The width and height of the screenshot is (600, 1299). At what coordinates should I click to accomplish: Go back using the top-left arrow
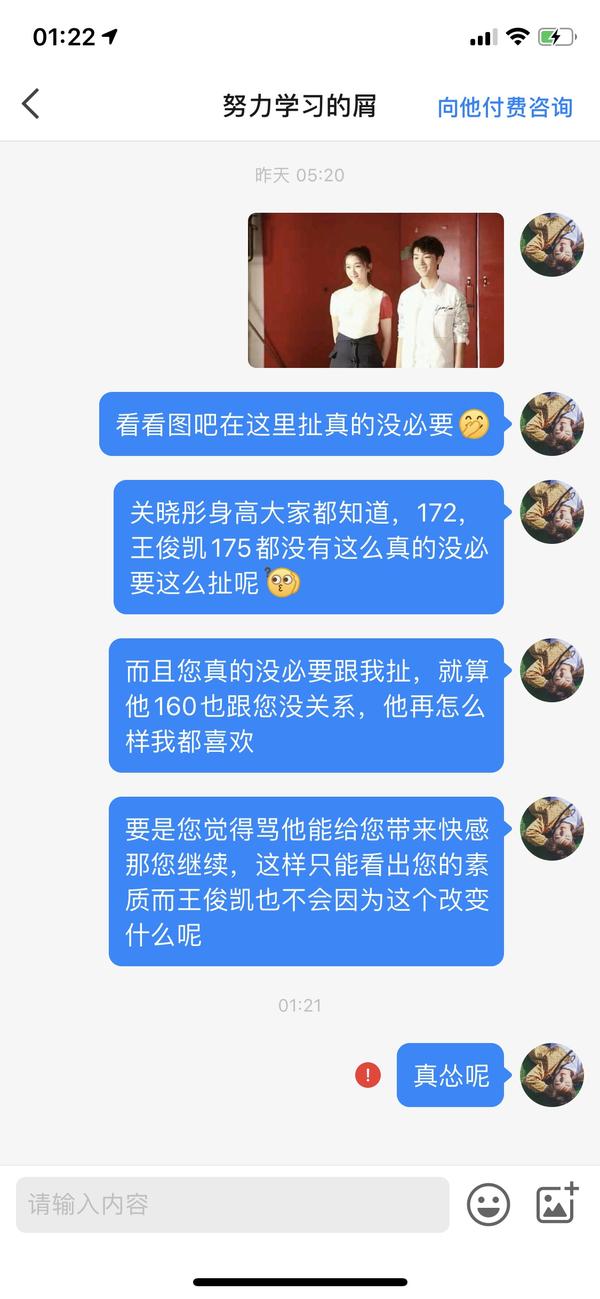[x=31, y=104]
